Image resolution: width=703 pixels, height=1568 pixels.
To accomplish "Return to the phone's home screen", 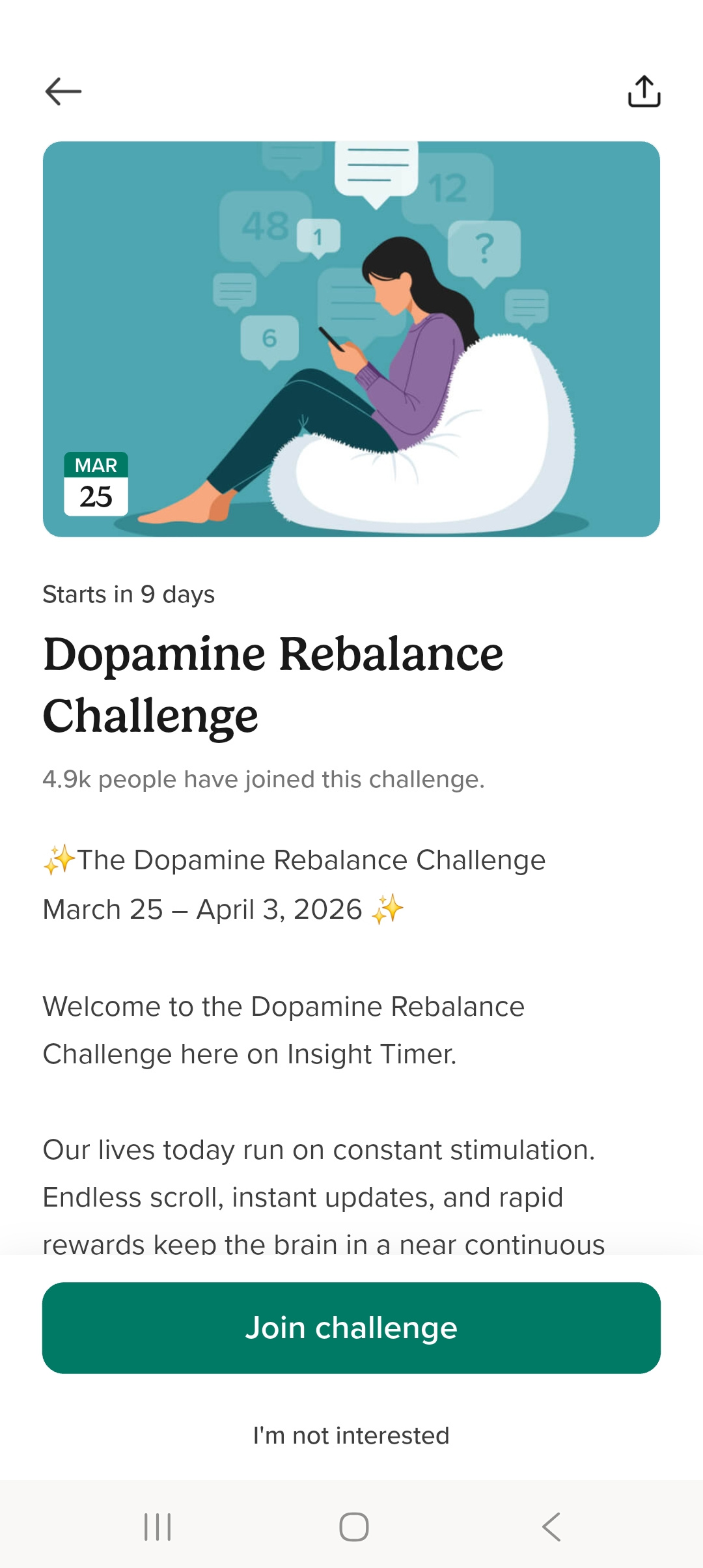I will 353,1526.
